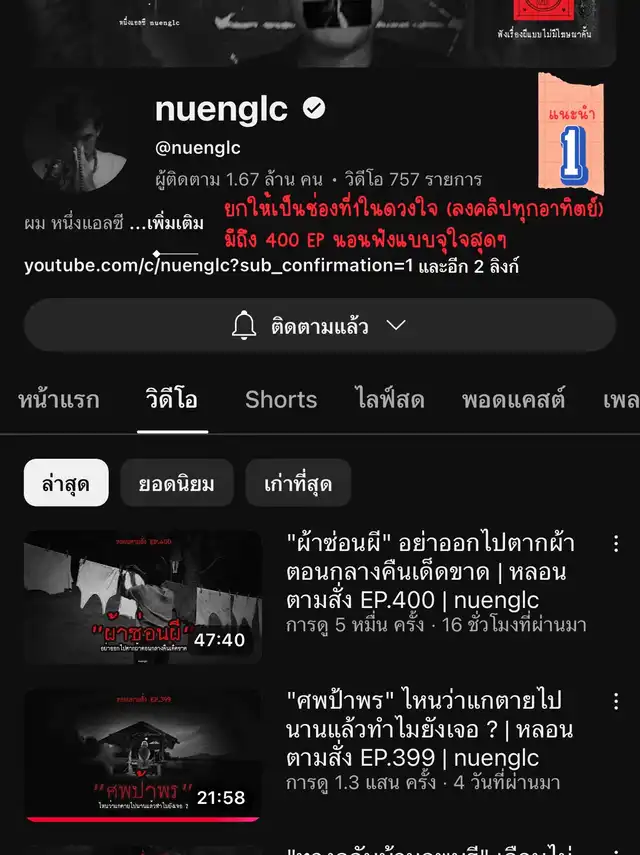Switch to the Shorts tab
The width and height of the screenshot is (640, 855).
point(280,400)
